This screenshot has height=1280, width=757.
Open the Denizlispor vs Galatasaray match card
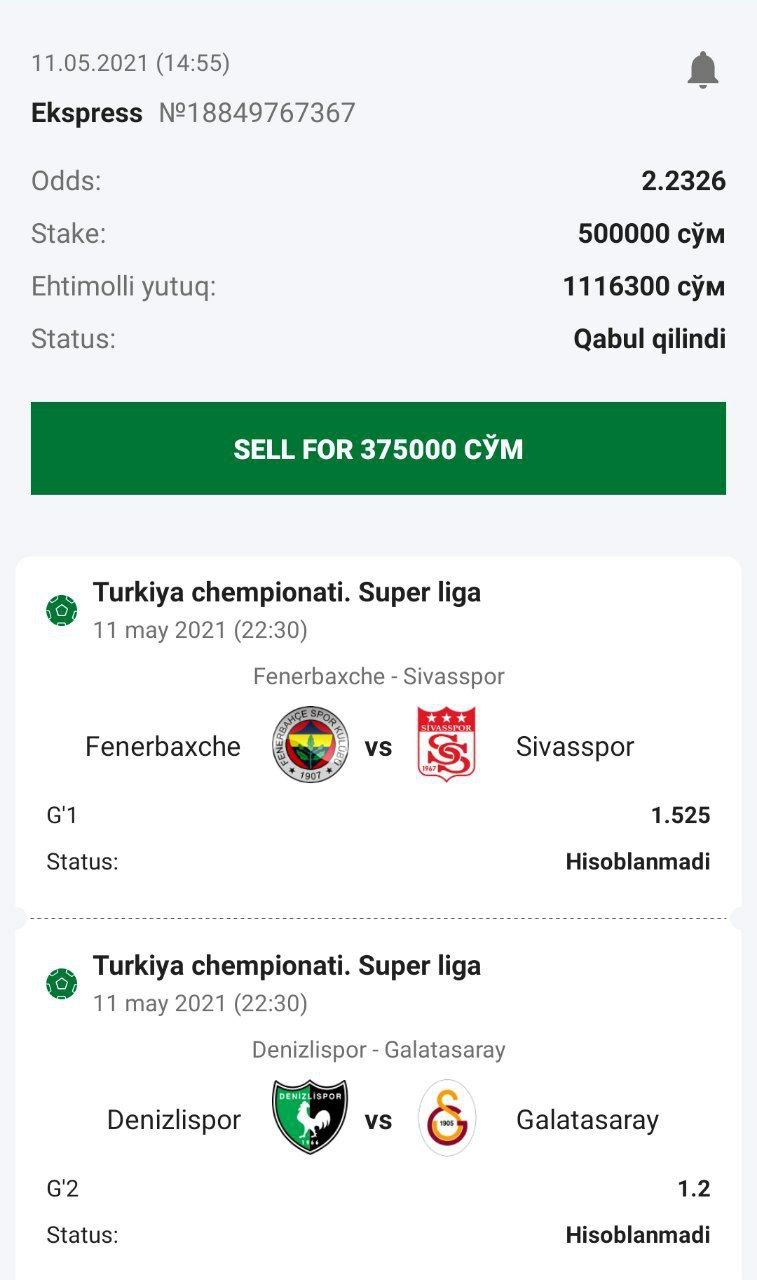(x=378, y=1118)
